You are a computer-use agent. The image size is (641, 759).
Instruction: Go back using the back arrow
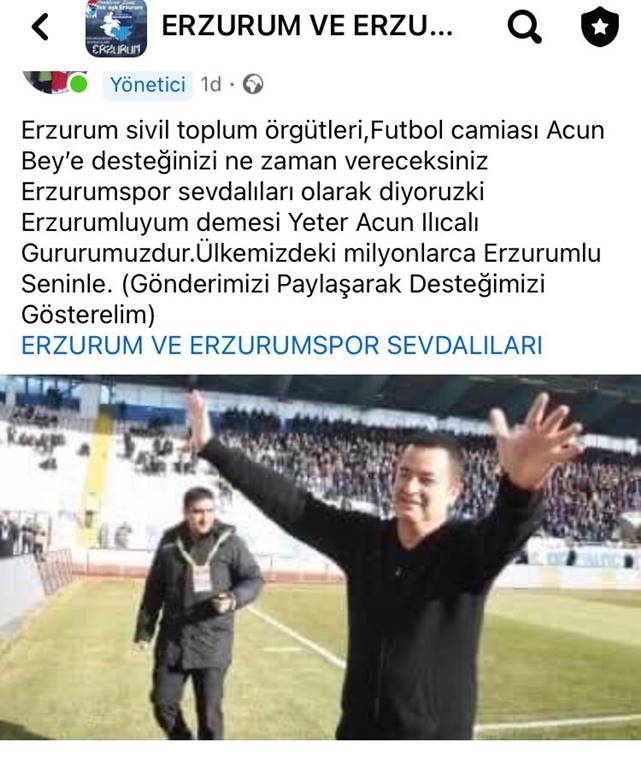pyautogui.click(x=40, y=27)
